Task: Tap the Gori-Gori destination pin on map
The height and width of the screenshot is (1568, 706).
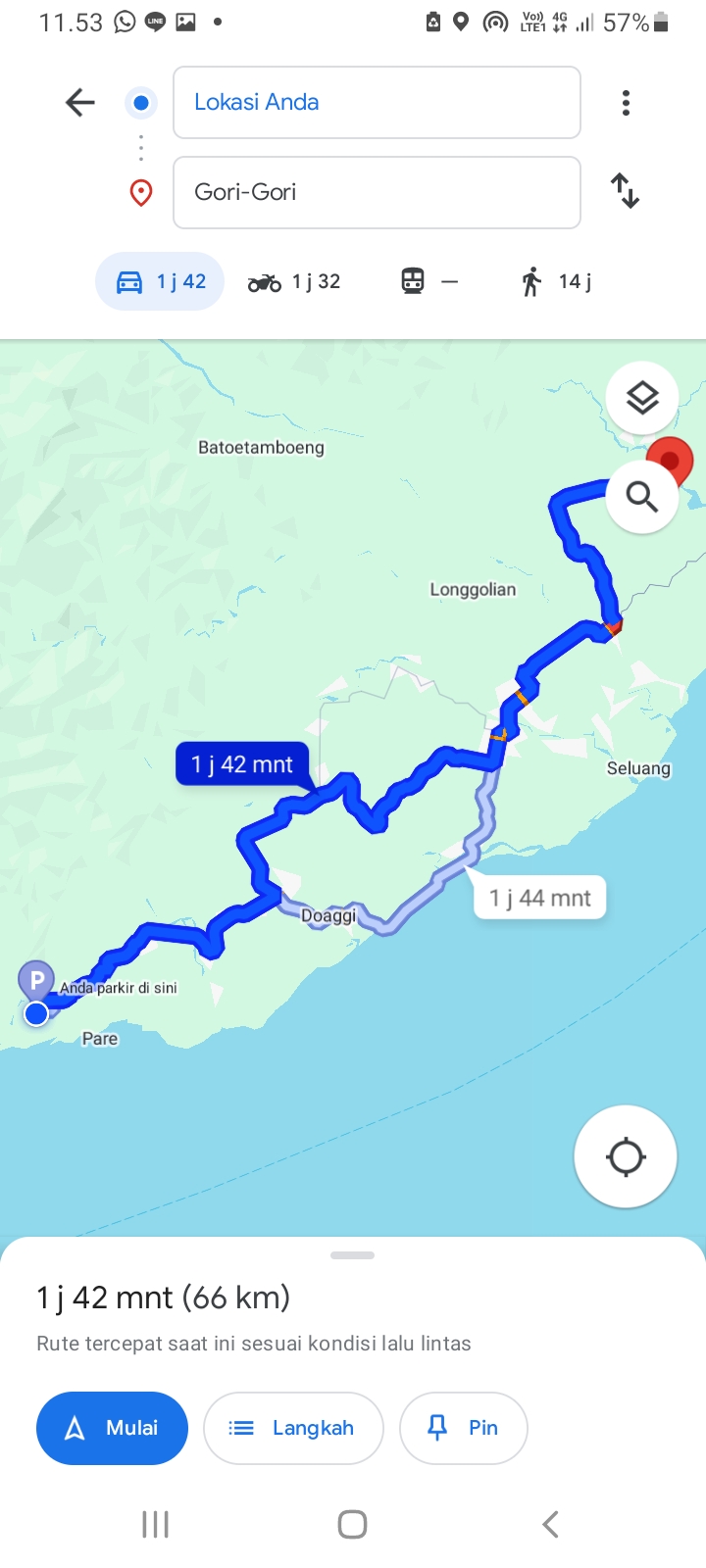Action: pyautogui.click(x=671, y=462)
